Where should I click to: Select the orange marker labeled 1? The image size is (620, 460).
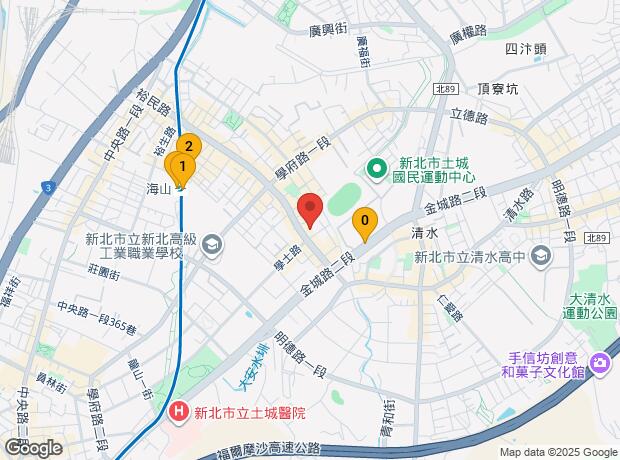click(182, 168)
